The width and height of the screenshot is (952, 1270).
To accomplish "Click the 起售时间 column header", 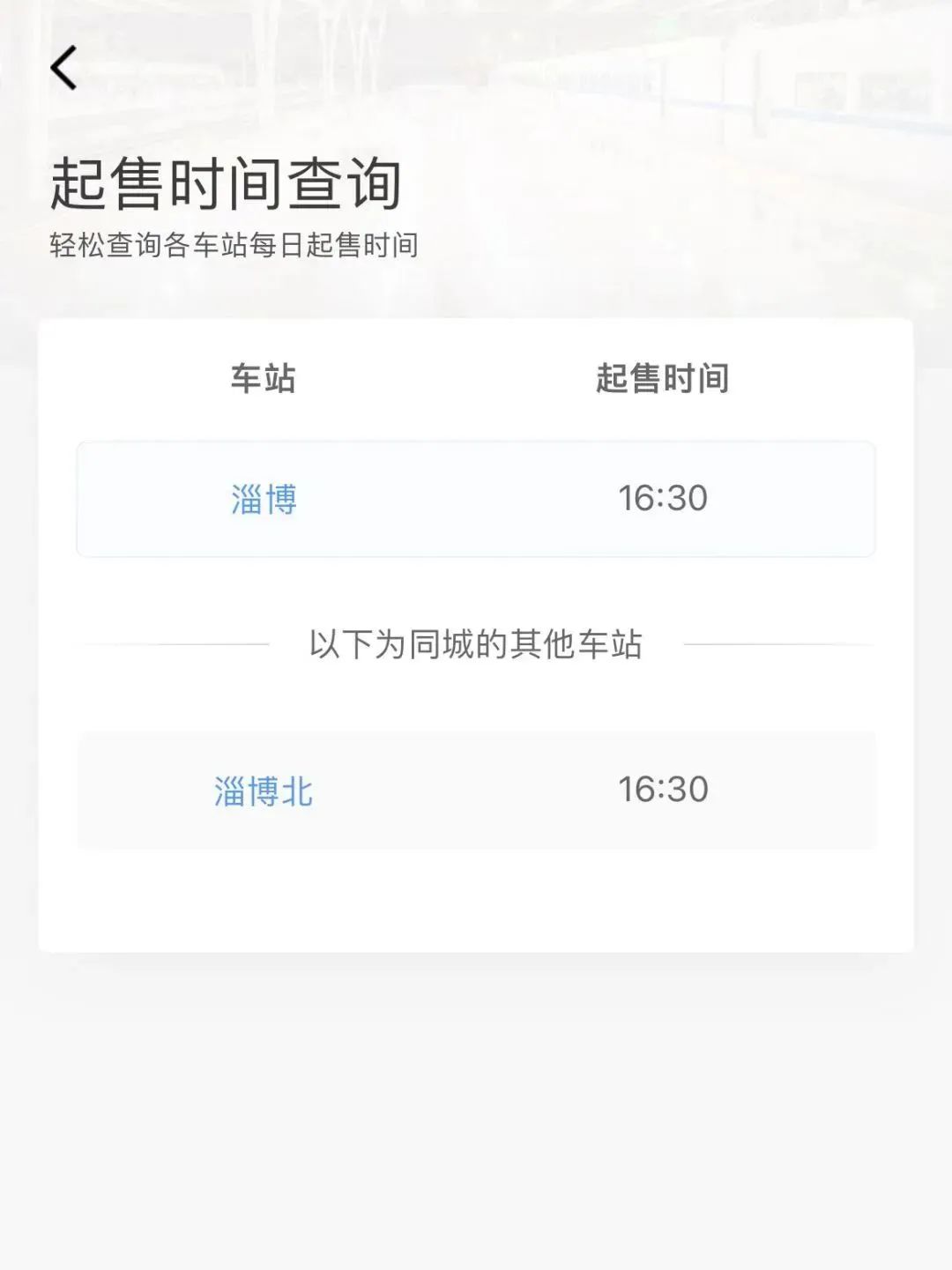I will [x=664, y=377].
